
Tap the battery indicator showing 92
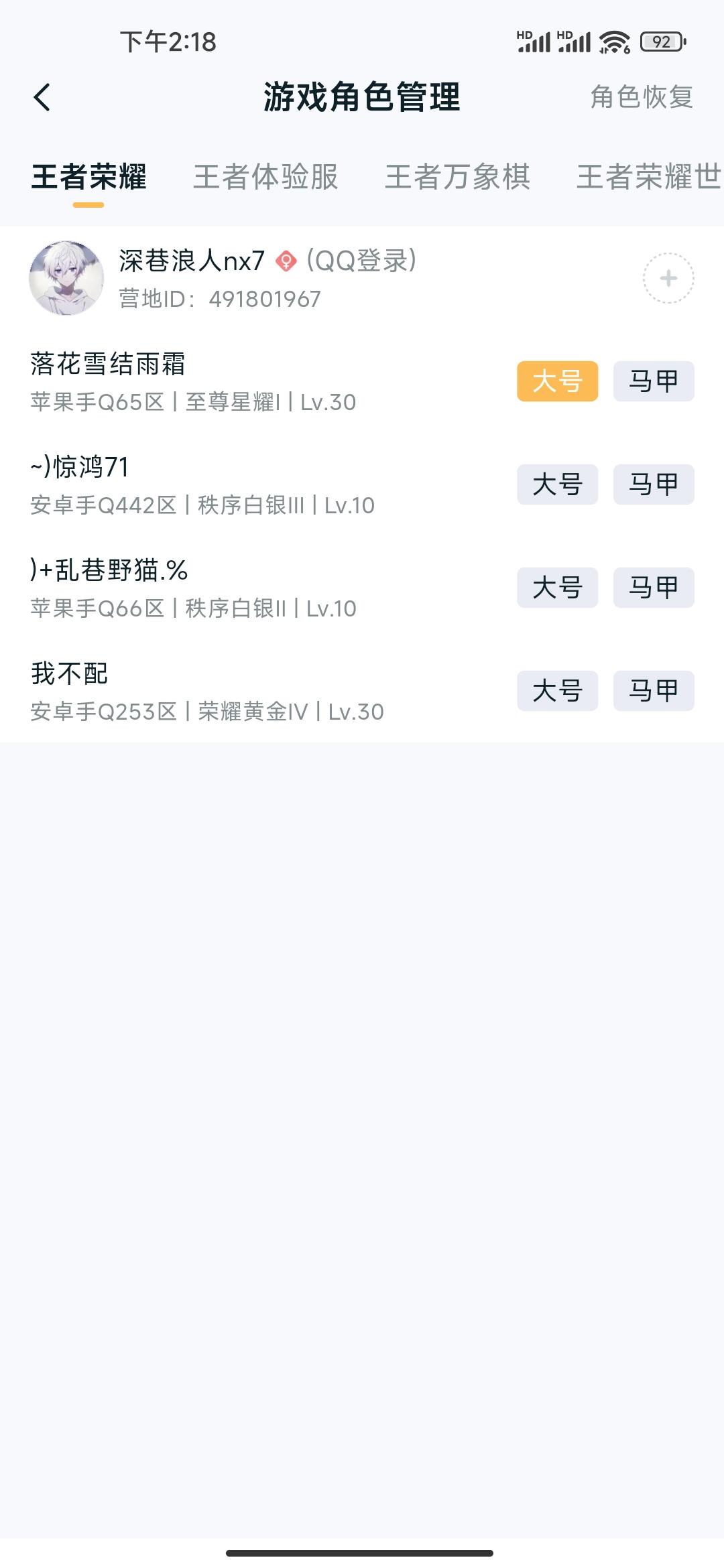coord(662,40)
